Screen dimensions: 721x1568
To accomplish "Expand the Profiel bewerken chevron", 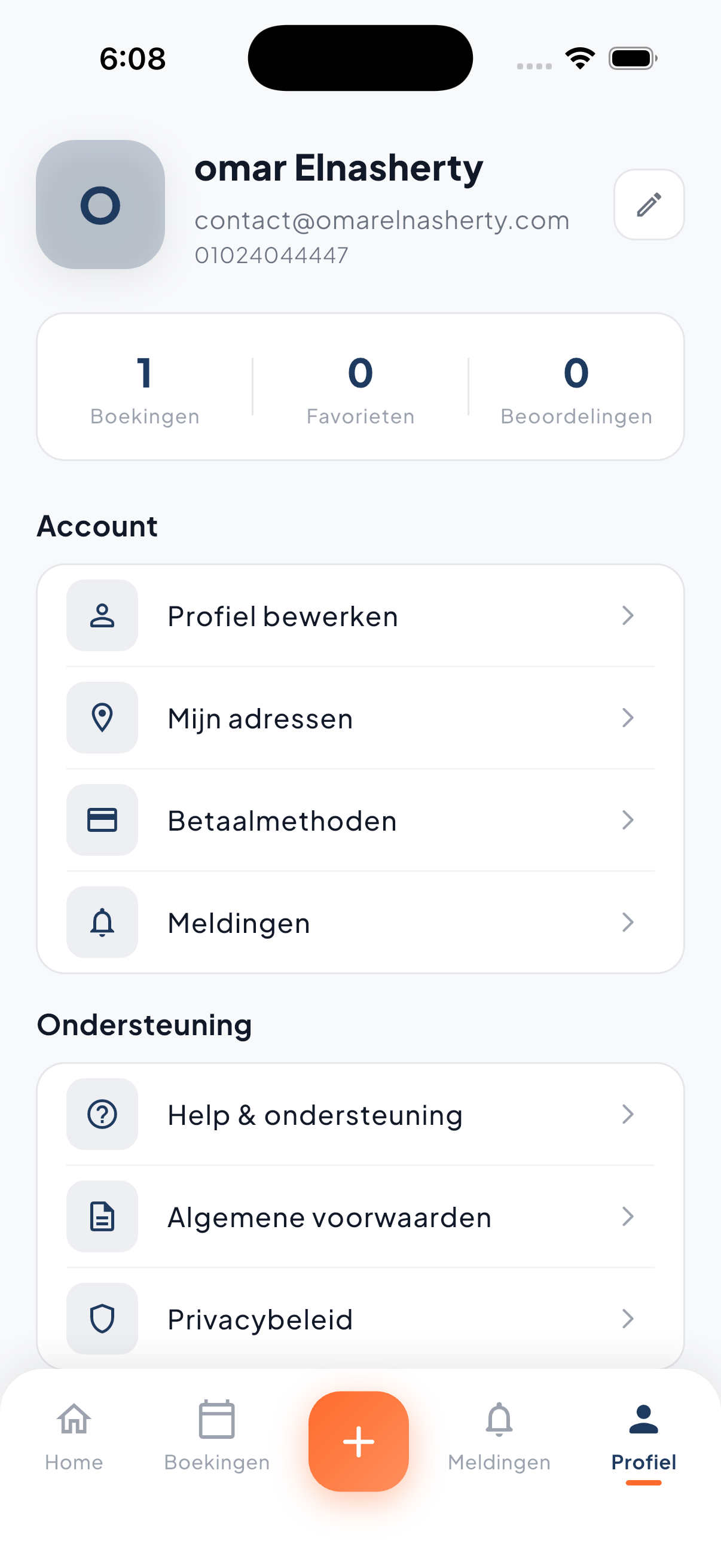I will 628,615.
